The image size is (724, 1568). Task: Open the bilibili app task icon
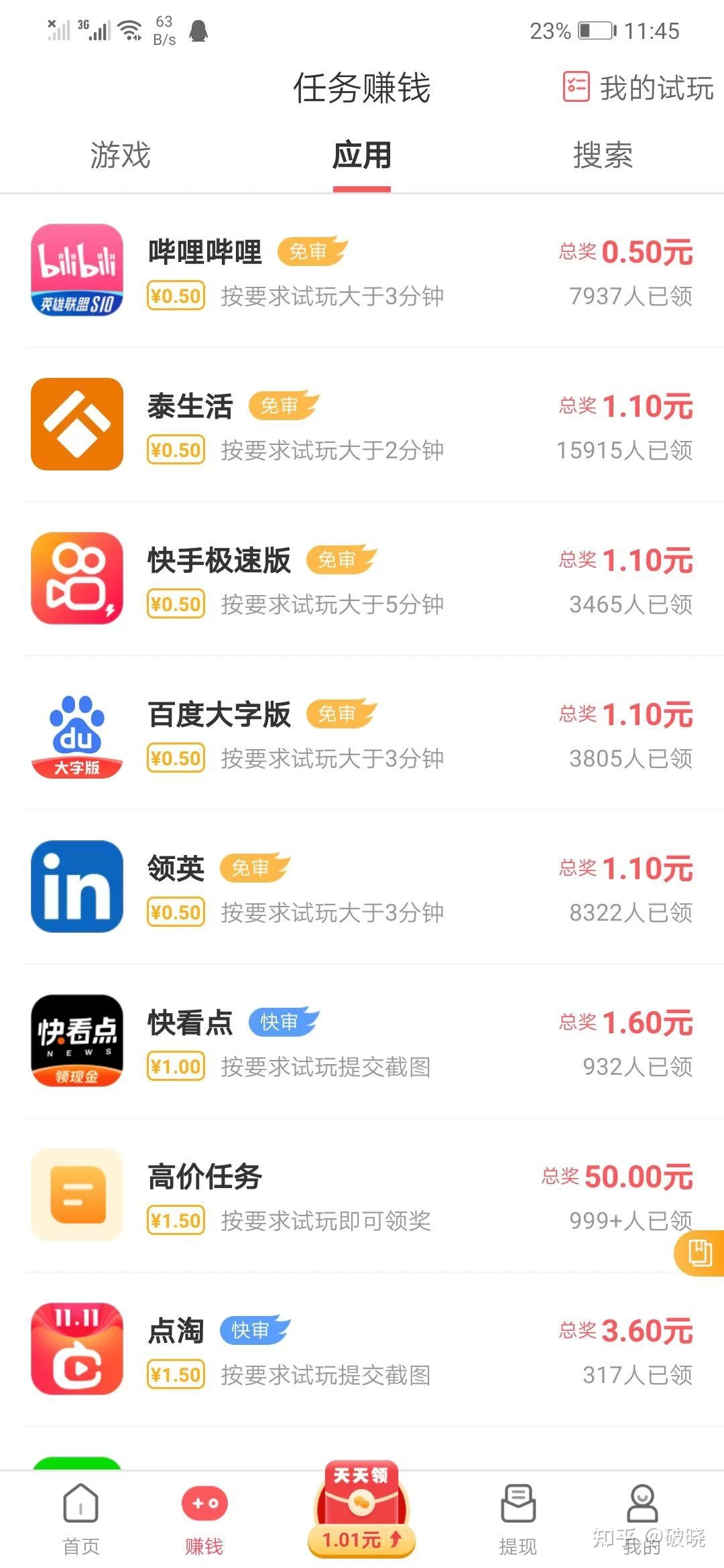click(x=76, y=270)
